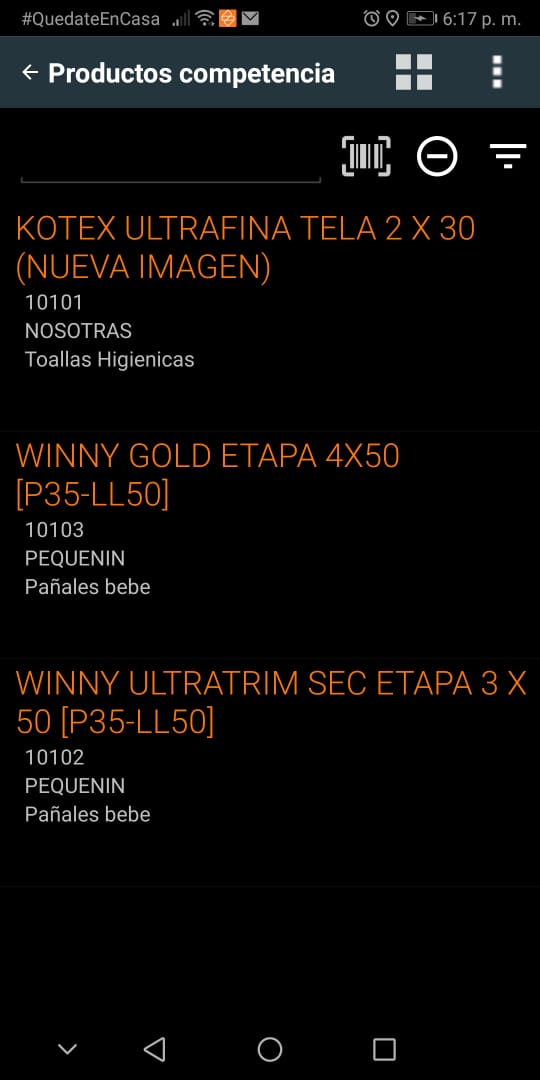
Task: Switch to grid view layout
Action: click(414, 72)
